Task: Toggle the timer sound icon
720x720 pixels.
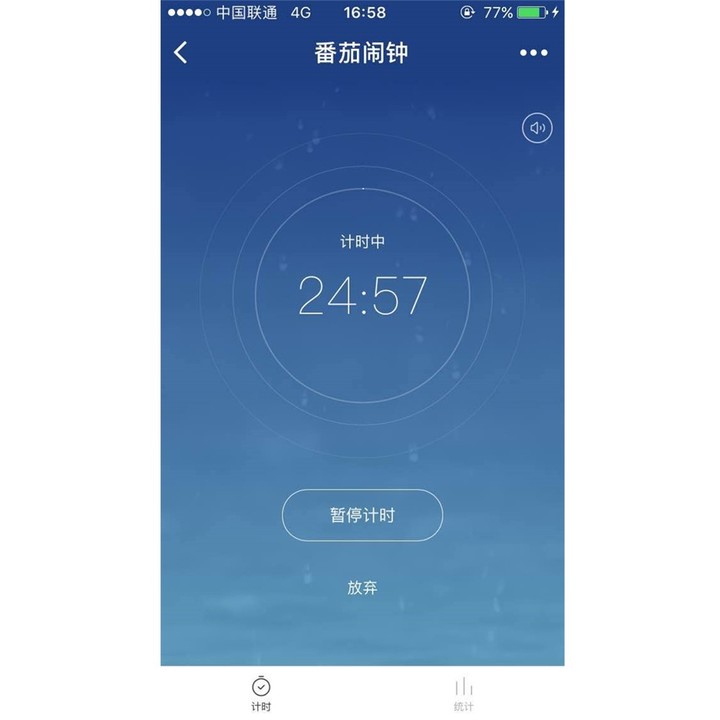Action: coord(538,127)
